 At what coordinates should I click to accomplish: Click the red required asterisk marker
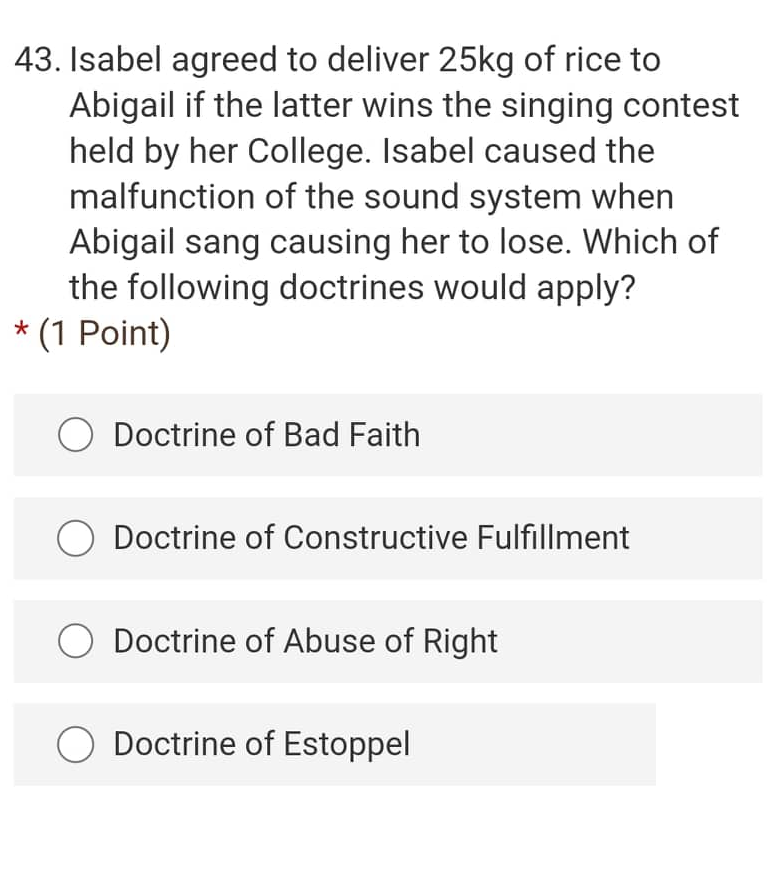pyautogui.click(x=20, y=332)
